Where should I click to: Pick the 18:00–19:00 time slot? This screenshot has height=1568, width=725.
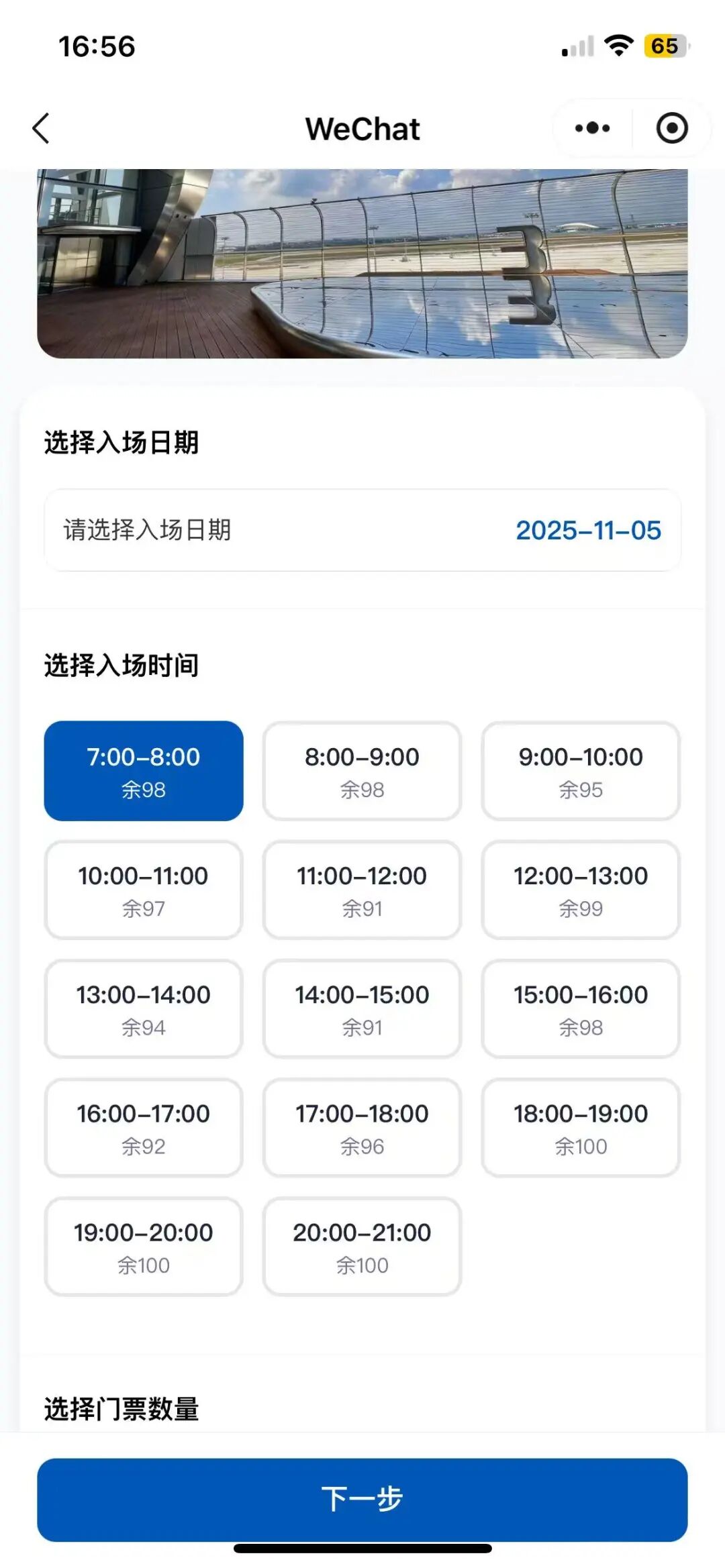click(581, 1127)
